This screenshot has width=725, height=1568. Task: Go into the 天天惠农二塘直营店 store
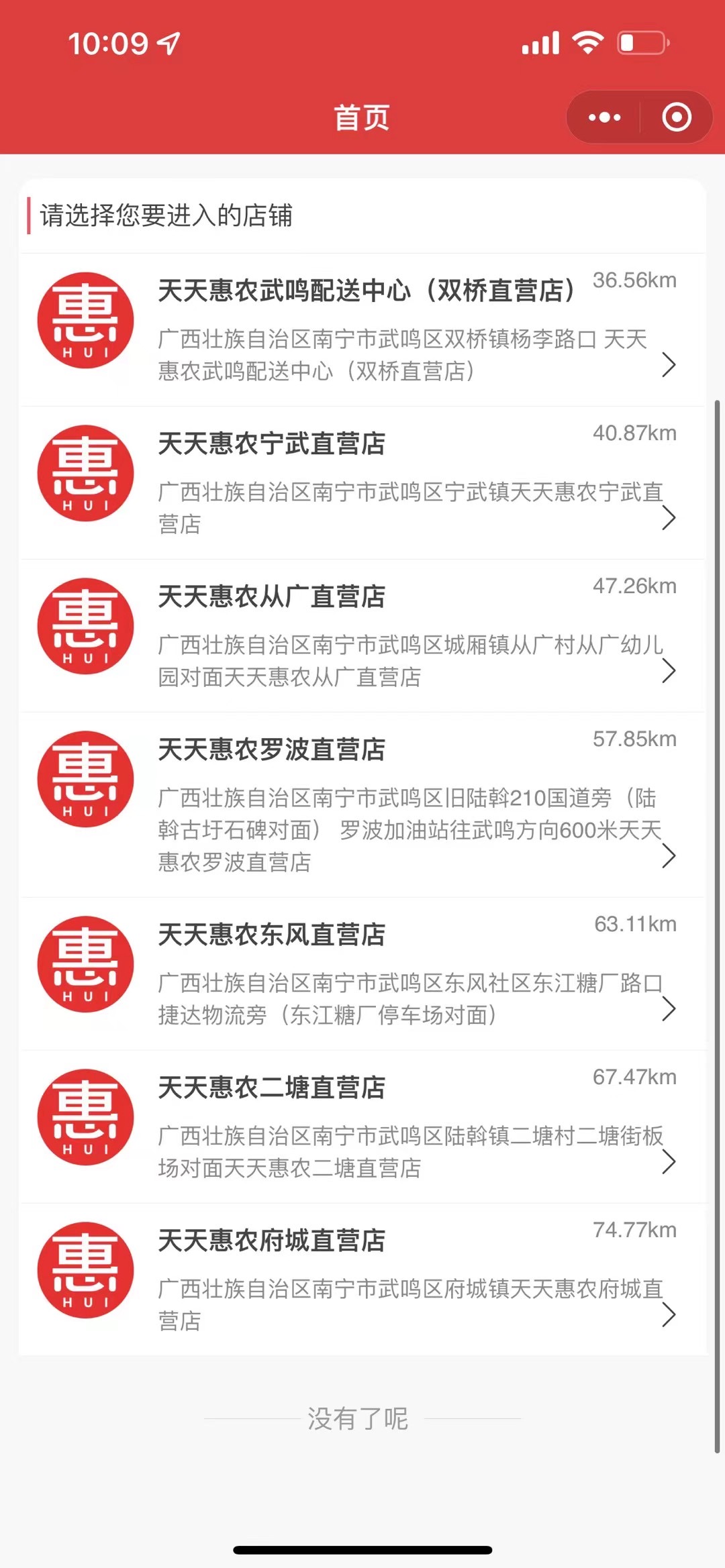pyautogui.click(x=362, y=1127)
